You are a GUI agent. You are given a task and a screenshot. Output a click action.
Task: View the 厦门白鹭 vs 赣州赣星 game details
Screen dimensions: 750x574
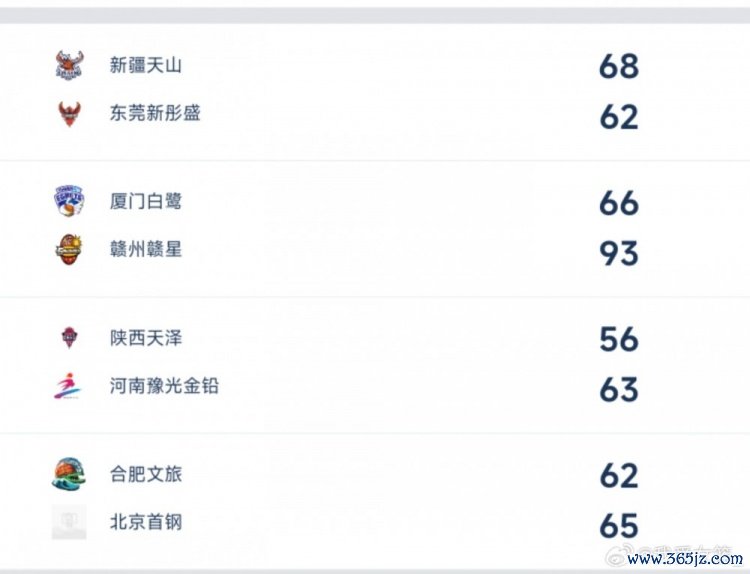pos(375,227)
